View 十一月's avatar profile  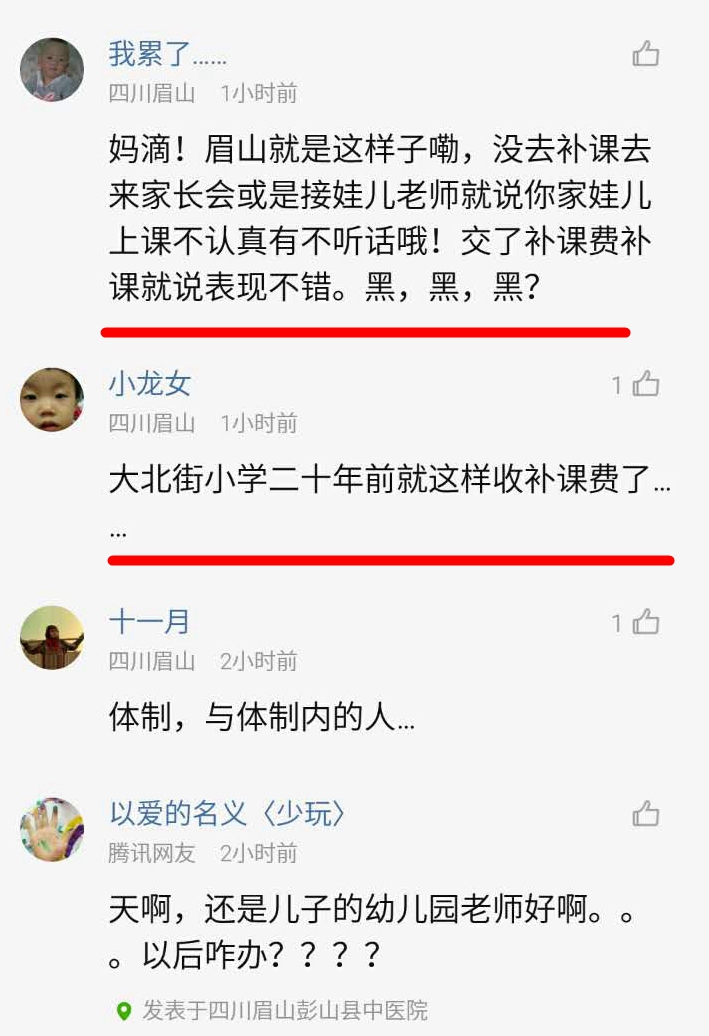tap(52, 637)
